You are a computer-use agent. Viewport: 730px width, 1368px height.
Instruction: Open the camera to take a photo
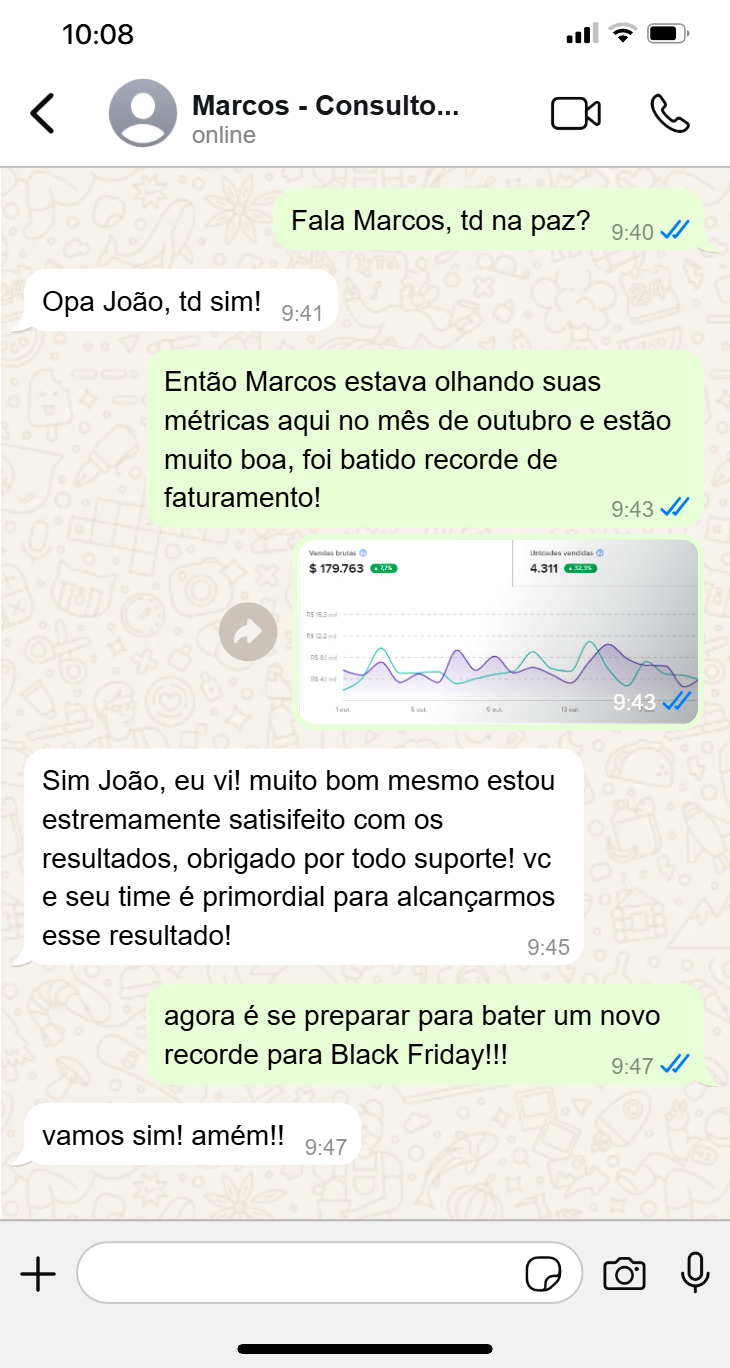624,1274
